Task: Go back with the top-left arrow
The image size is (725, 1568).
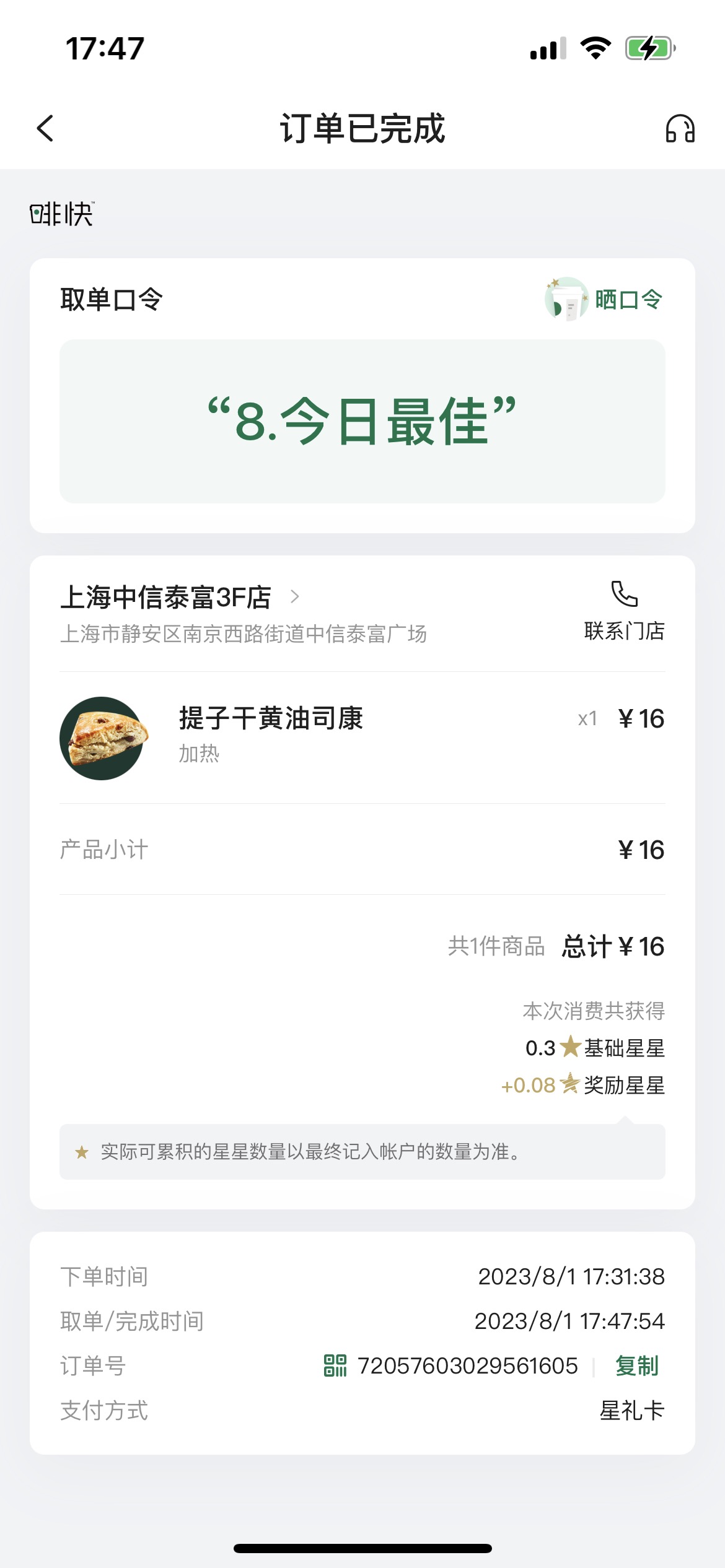Action: tap(45, 128)
